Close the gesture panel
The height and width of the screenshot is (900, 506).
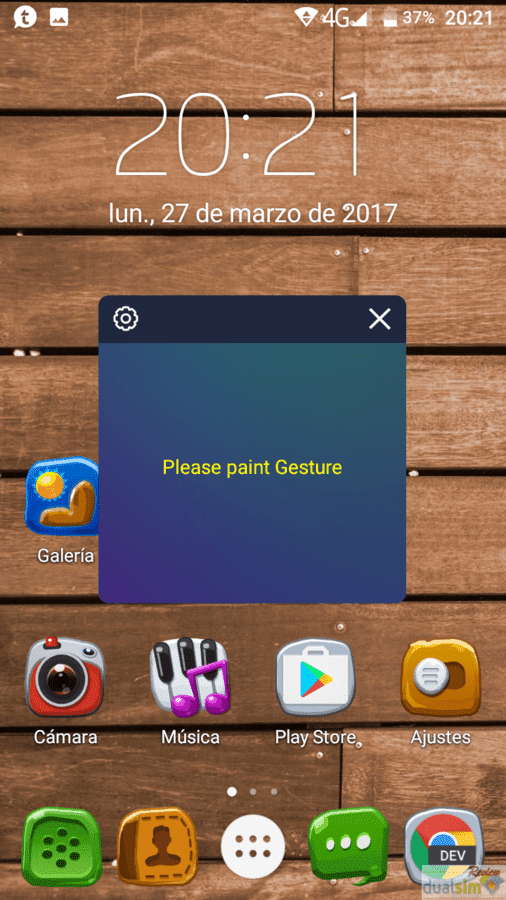click(379, 319)
